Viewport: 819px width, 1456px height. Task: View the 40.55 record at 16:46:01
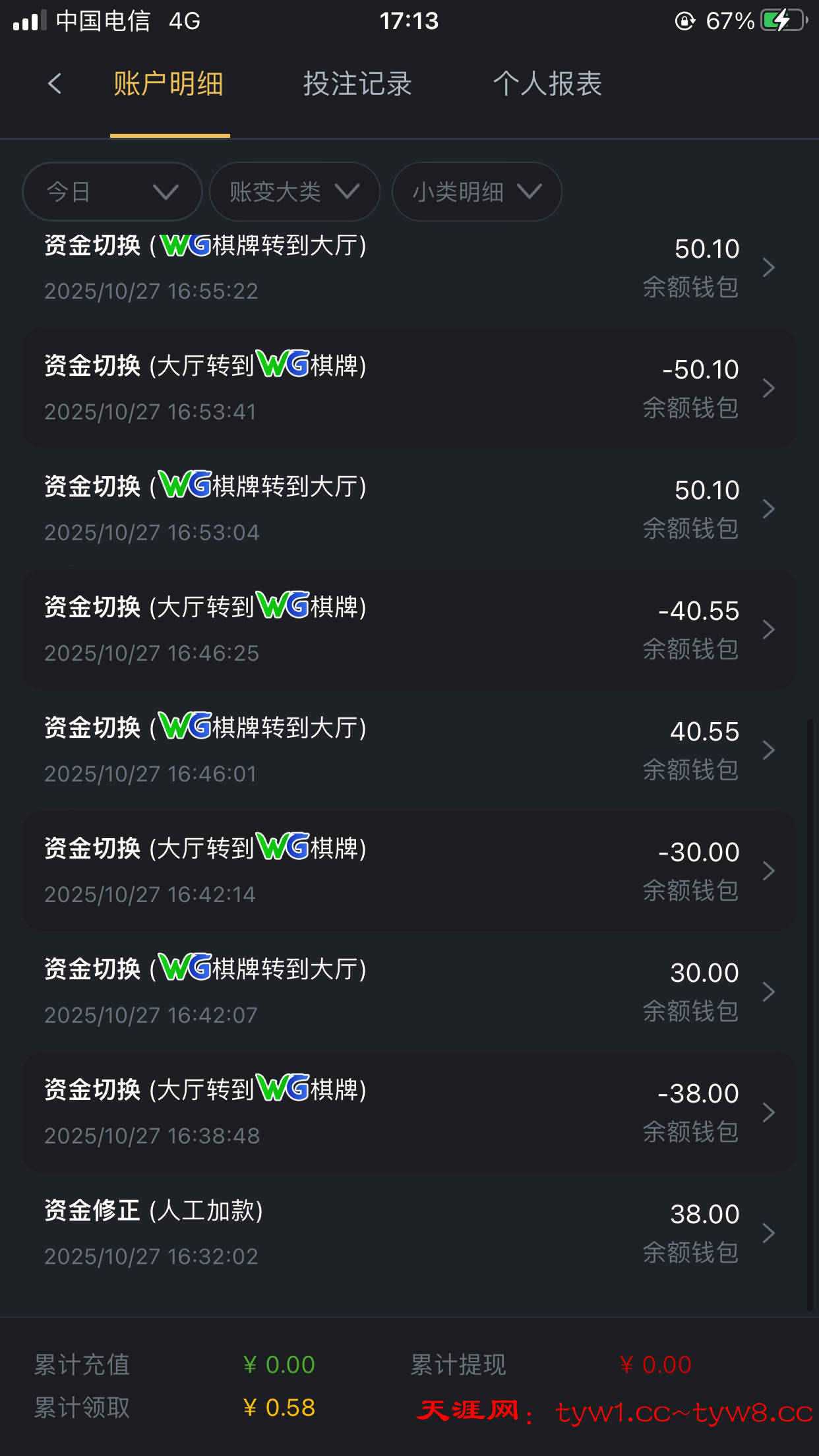pos(409,750)
